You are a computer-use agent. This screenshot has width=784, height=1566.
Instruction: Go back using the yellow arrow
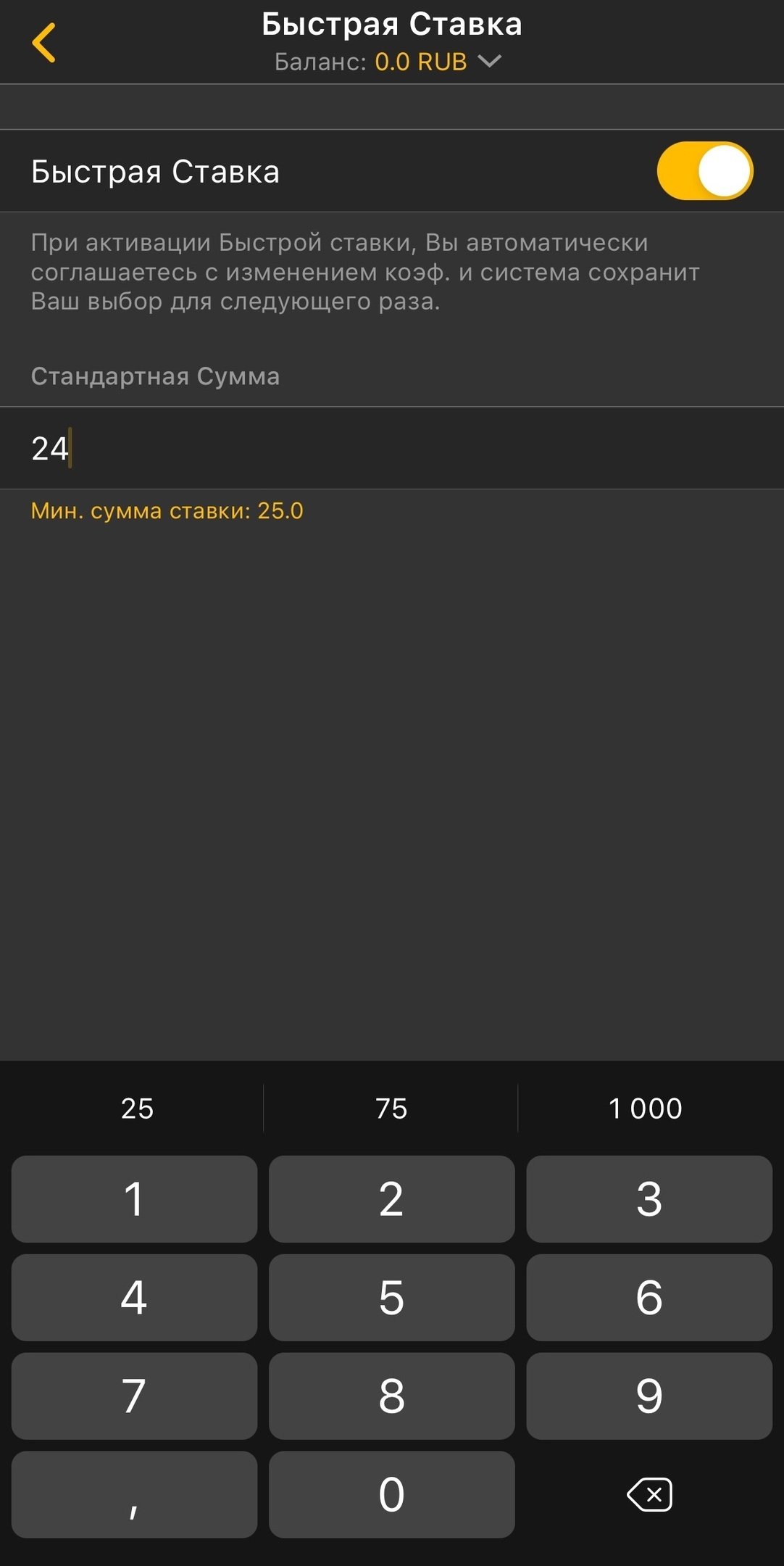coord(44,43)
